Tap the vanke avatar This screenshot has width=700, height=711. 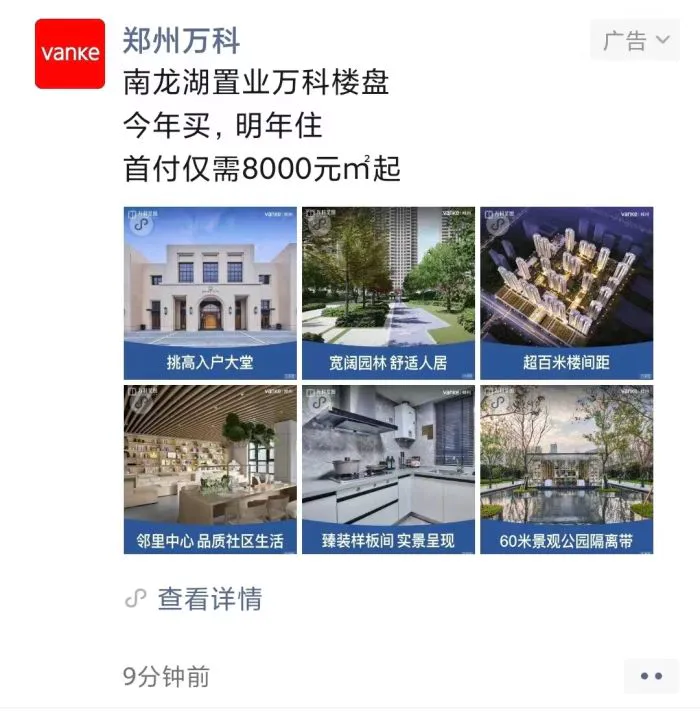click(69, 54)
